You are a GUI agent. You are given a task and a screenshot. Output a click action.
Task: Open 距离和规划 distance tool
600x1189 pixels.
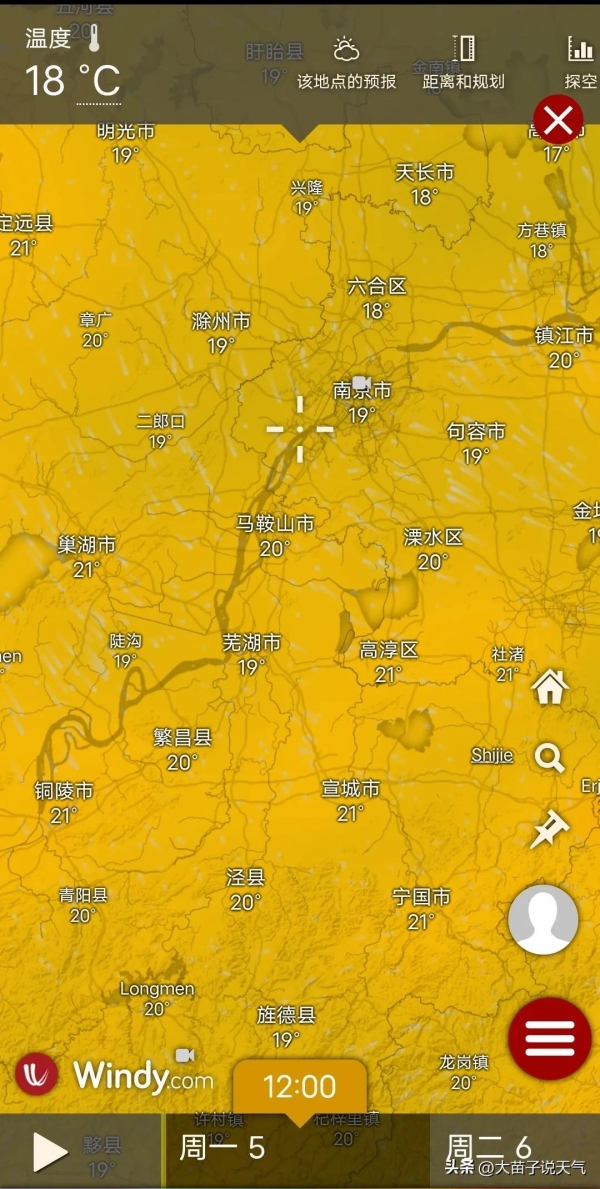[x=463, y=63]
